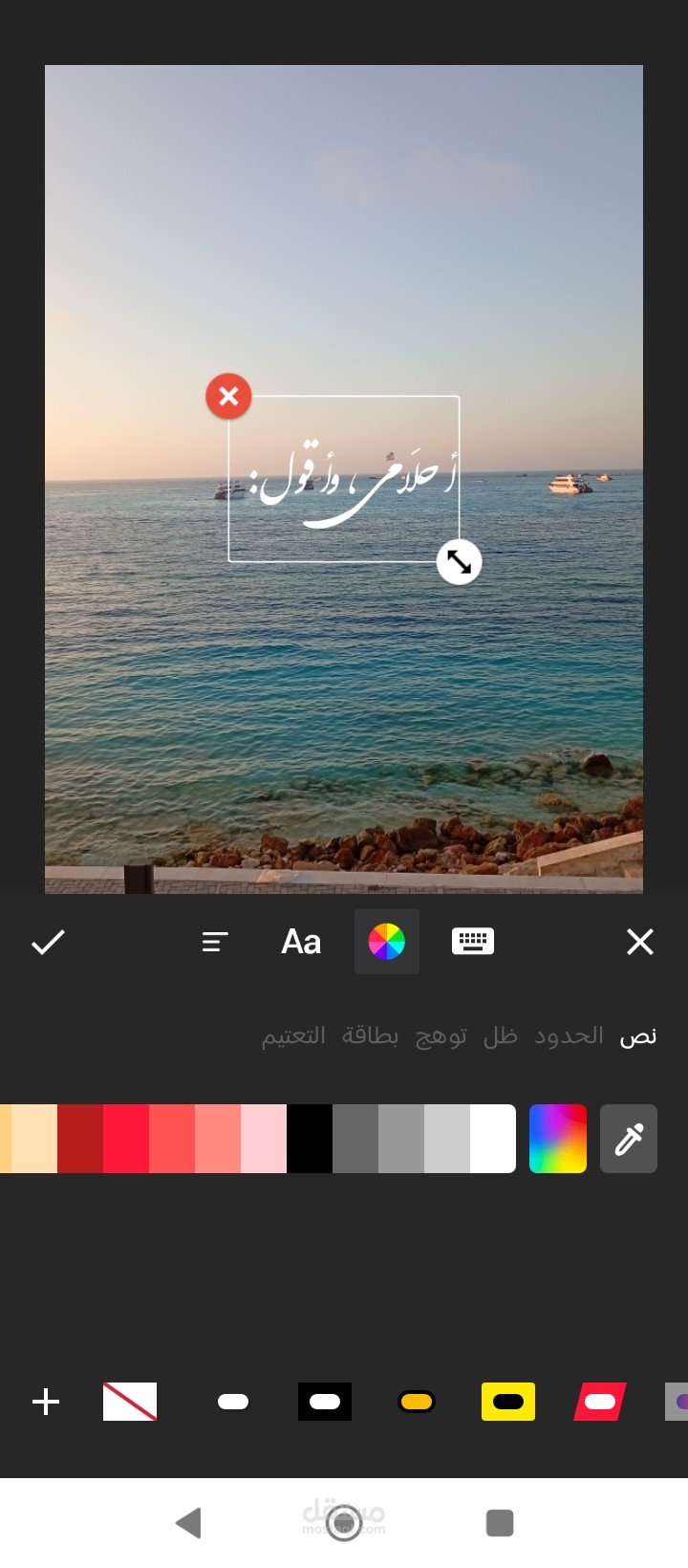Switch to the الحدود tab
This screenshot has height=1568, width=688.
[x=569, y=1035]
